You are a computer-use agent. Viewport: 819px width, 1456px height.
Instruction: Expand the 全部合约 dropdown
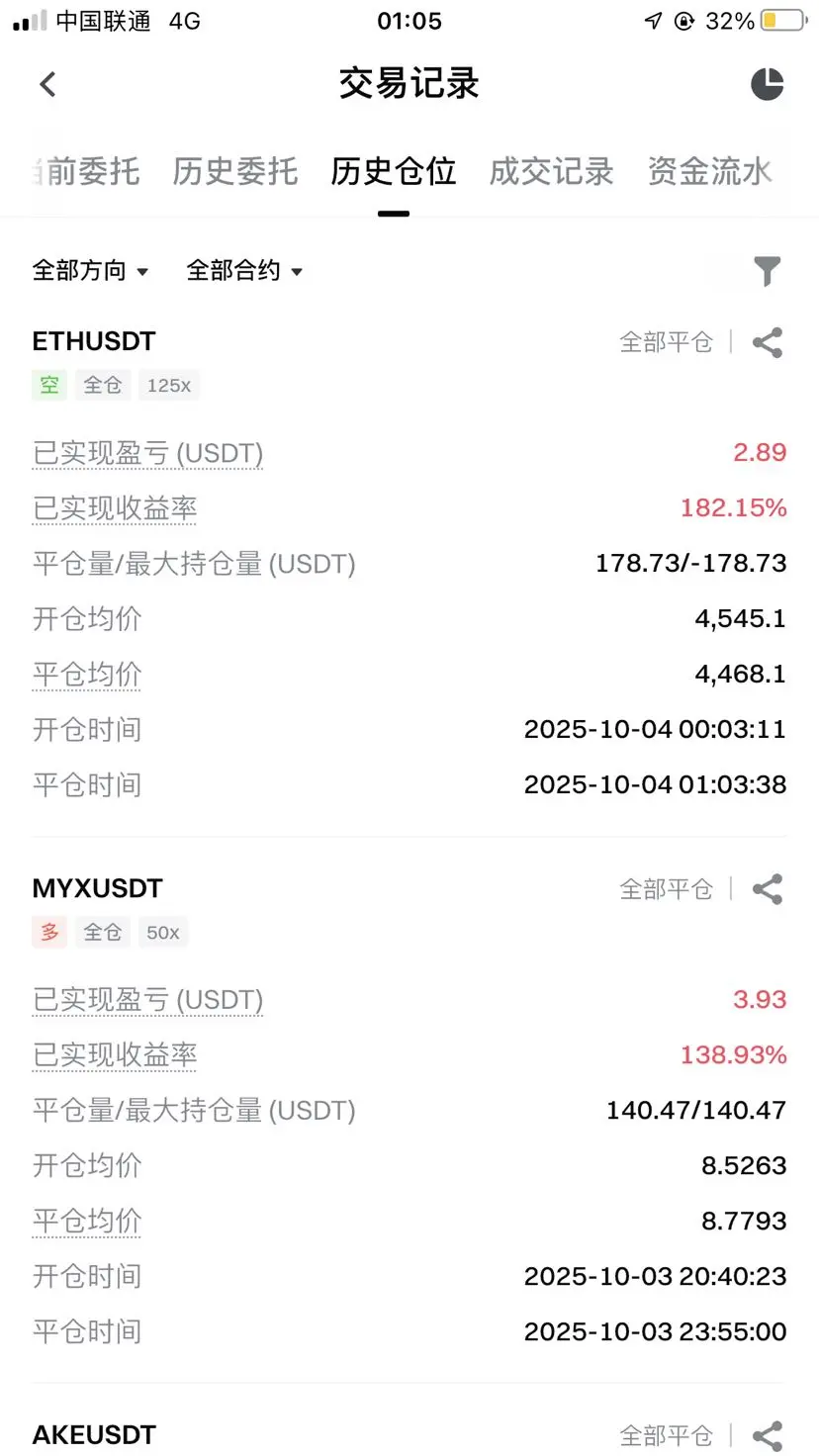244,270
